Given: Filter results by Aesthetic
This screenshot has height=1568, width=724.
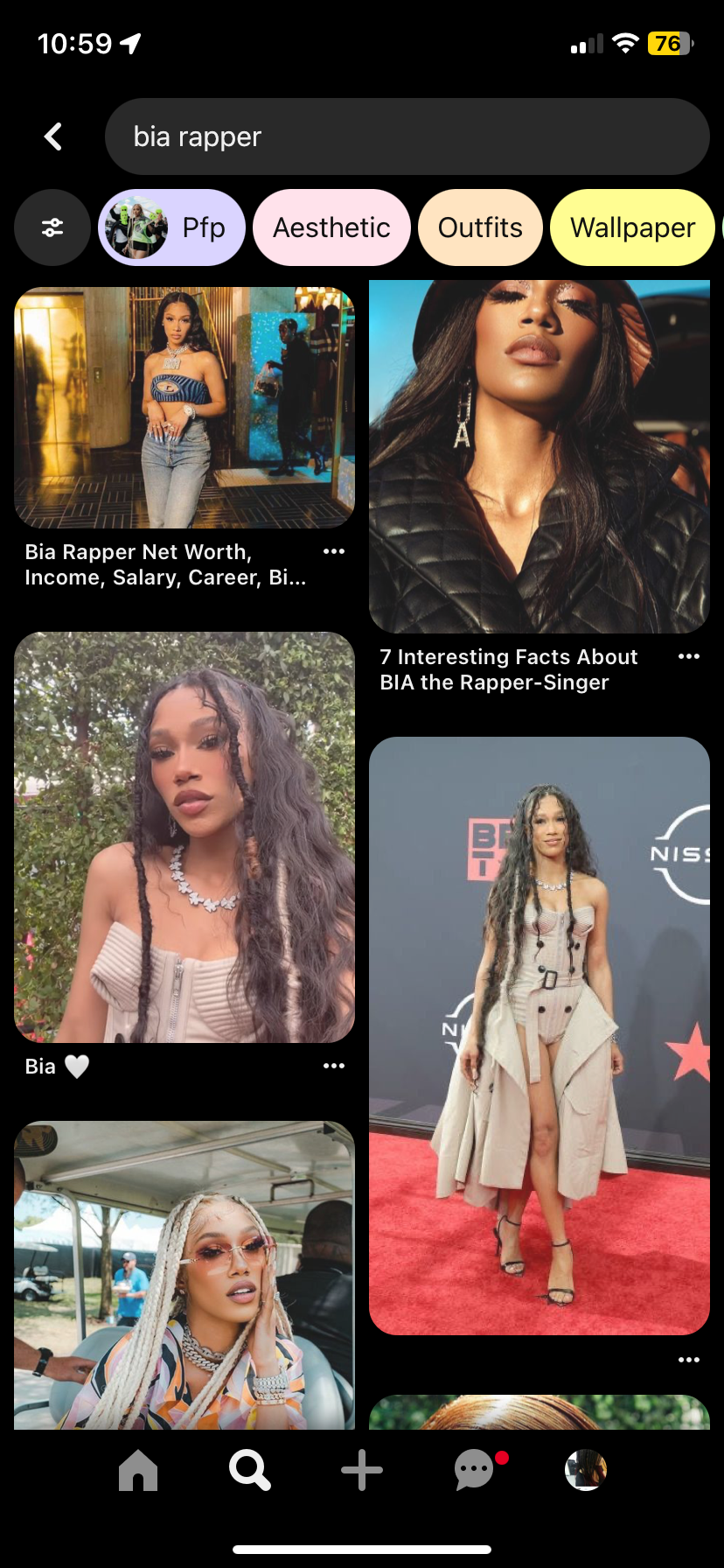Looking at the screenshot, I should (331, 227).
